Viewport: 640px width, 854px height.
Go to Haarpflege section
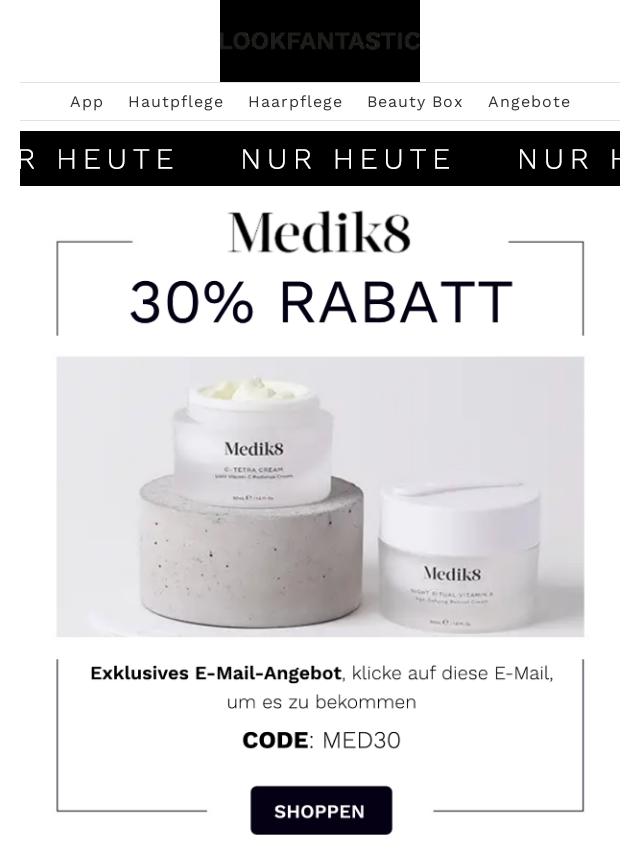coord(295,102)
